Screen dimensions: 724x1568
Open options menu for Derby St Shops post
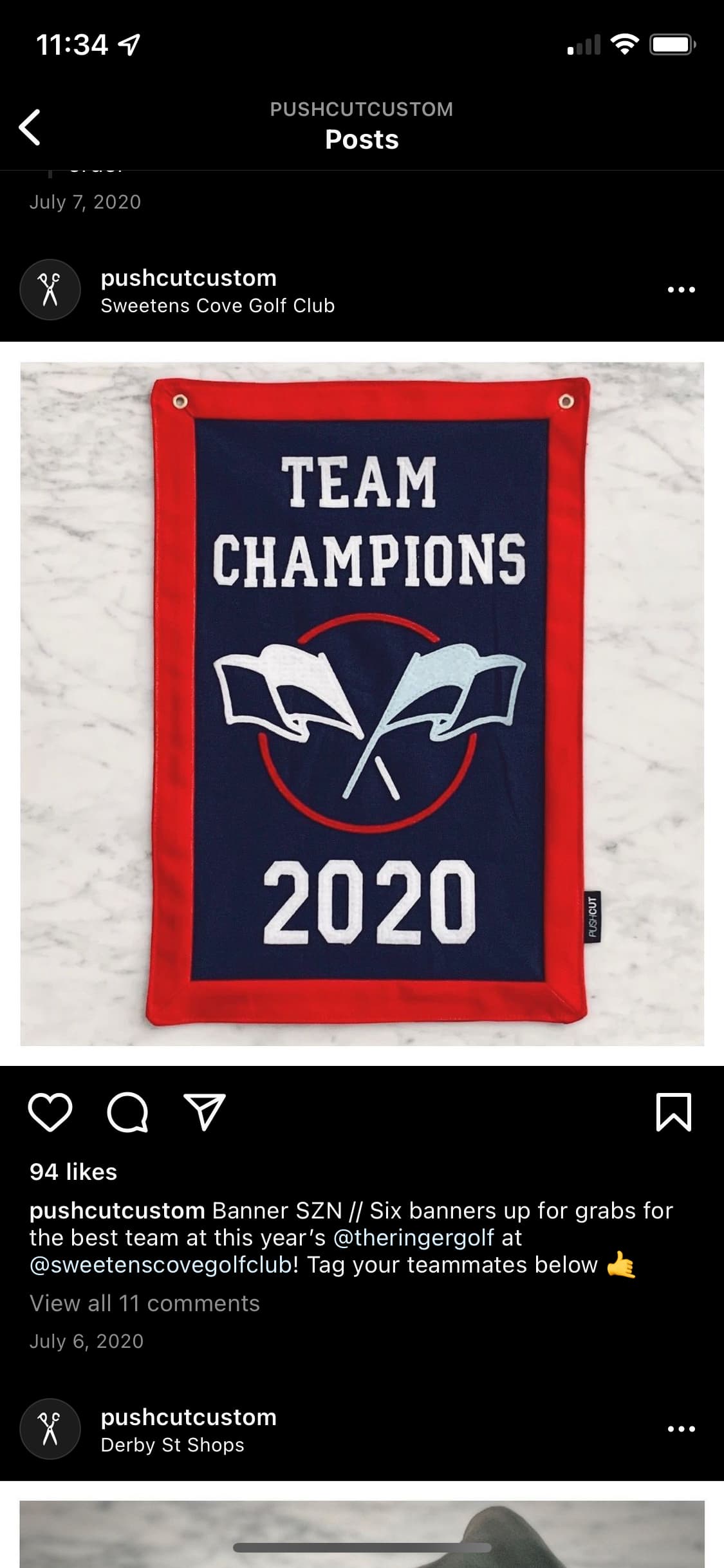(681, 1429)
